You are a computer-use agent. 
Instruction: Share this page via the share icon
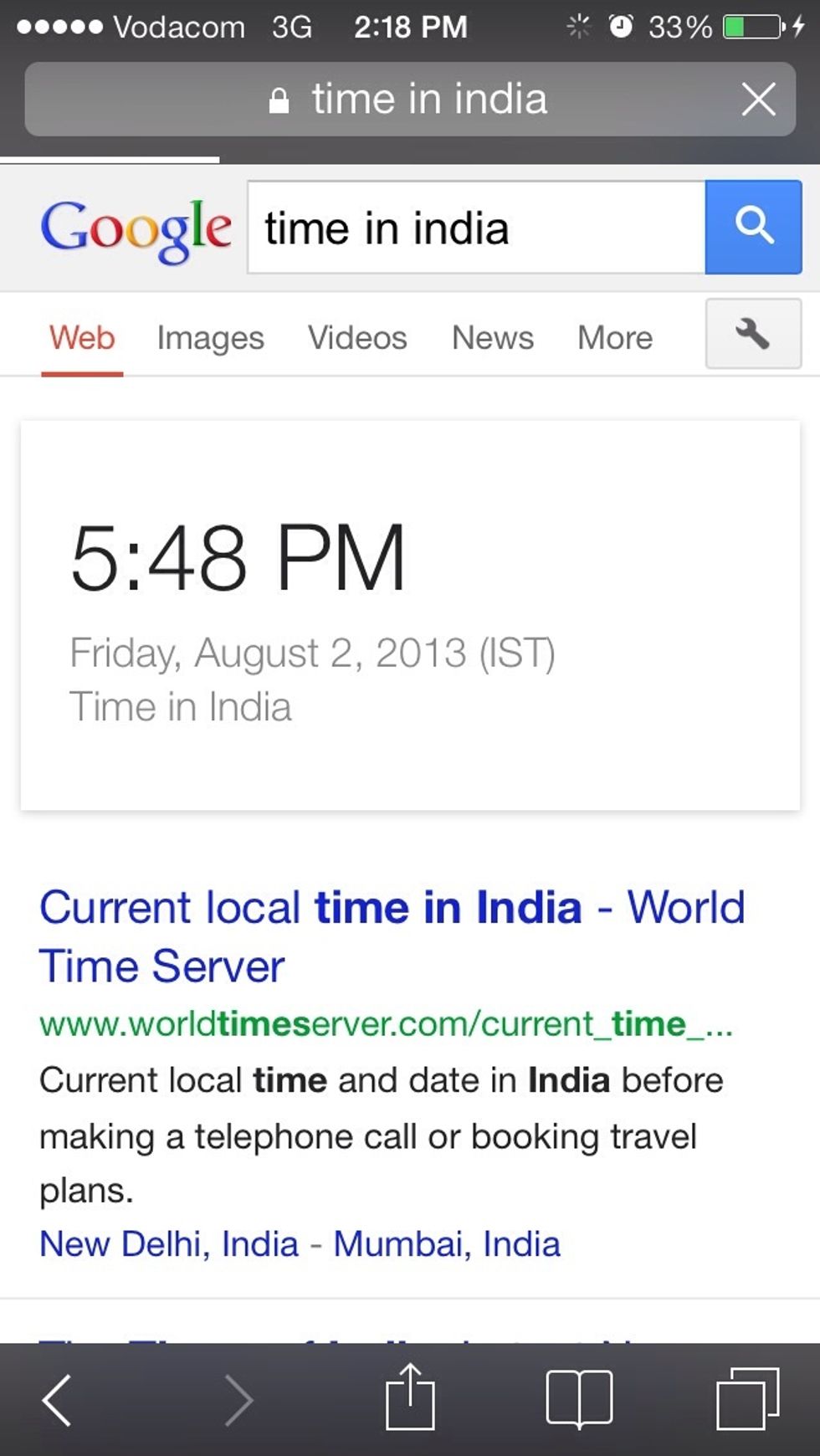(410, 1398)
